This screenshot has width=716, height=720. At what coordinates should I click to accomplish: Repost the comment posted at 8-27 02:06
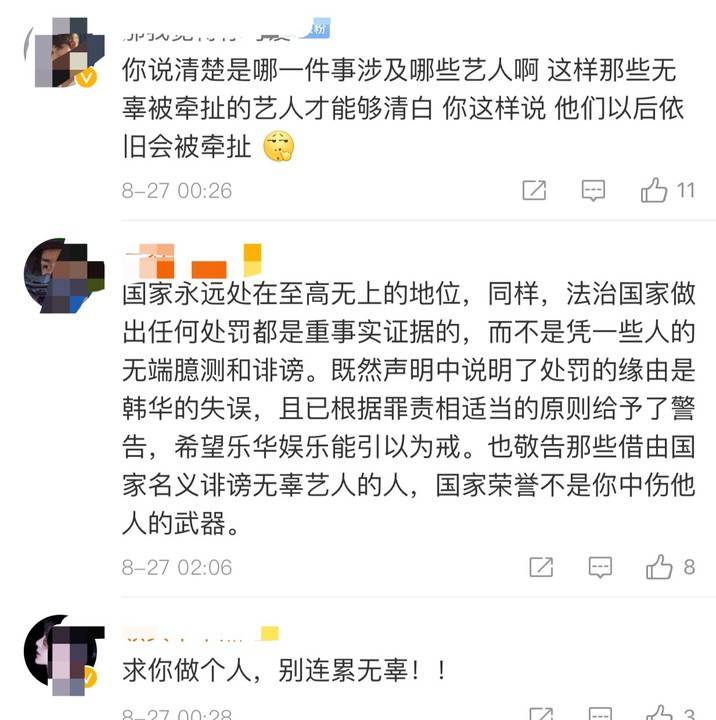tap(540, 567)
